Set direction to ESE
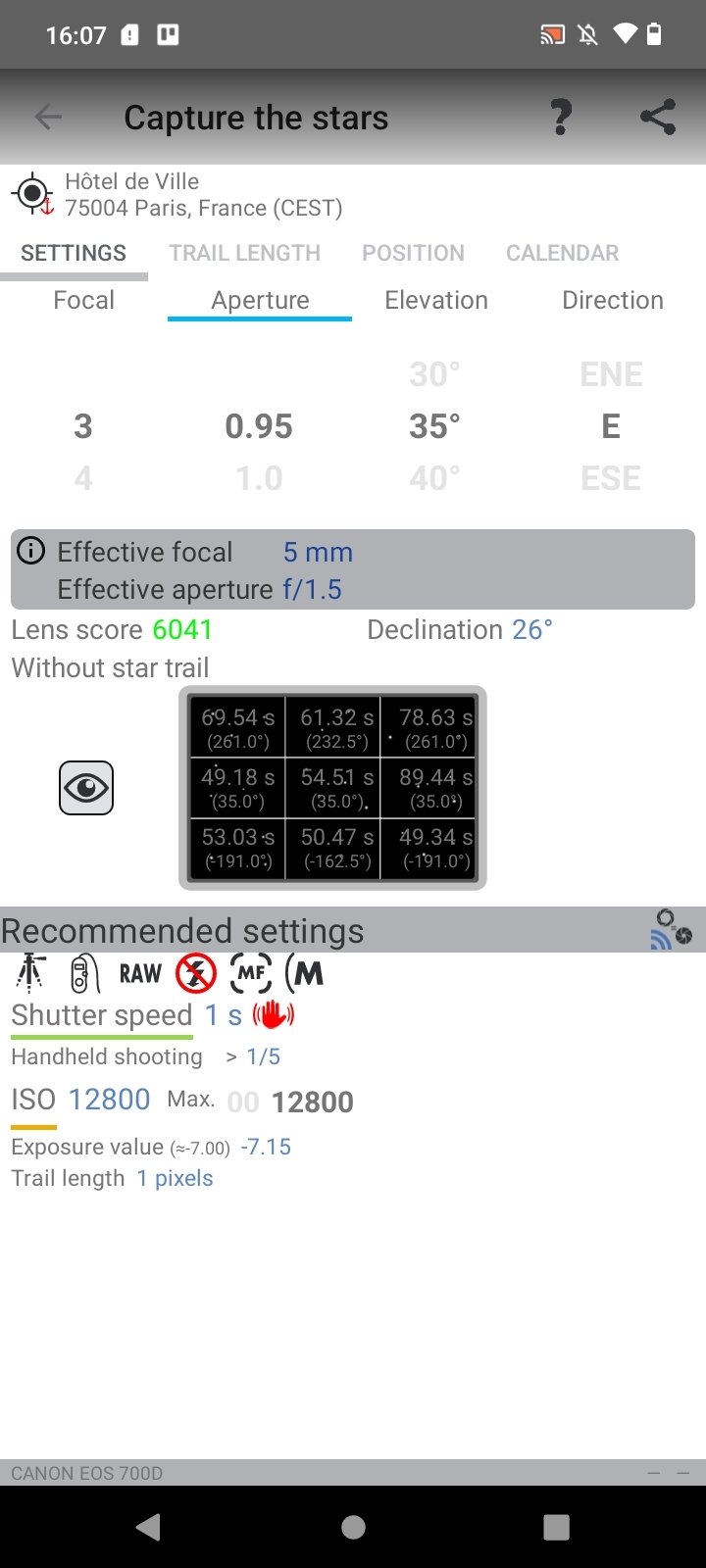Viewport: 706px width, 1568px height. pyautogui.click(x=611, y=478)
